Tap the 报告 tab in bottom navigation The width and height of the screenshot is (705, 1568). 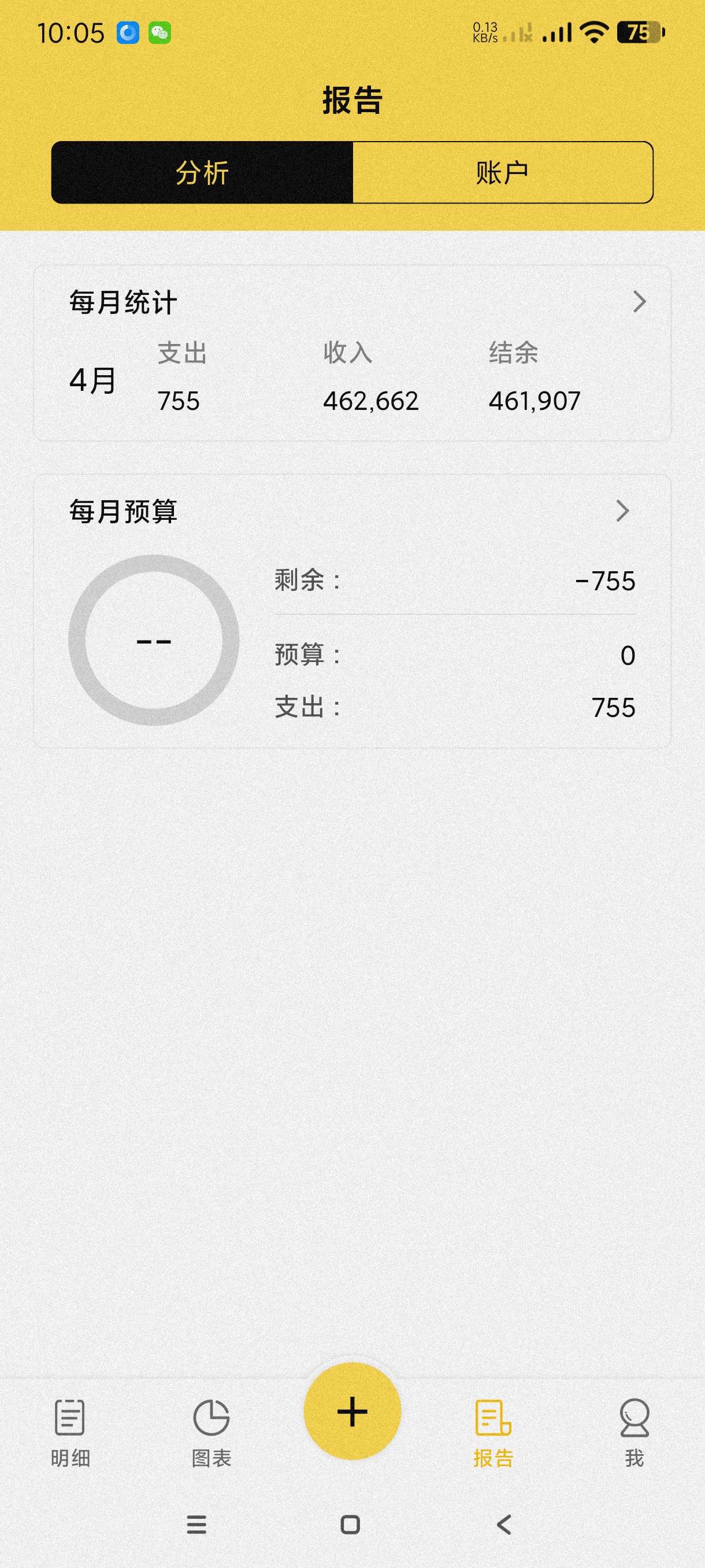tap(493, 1432)
